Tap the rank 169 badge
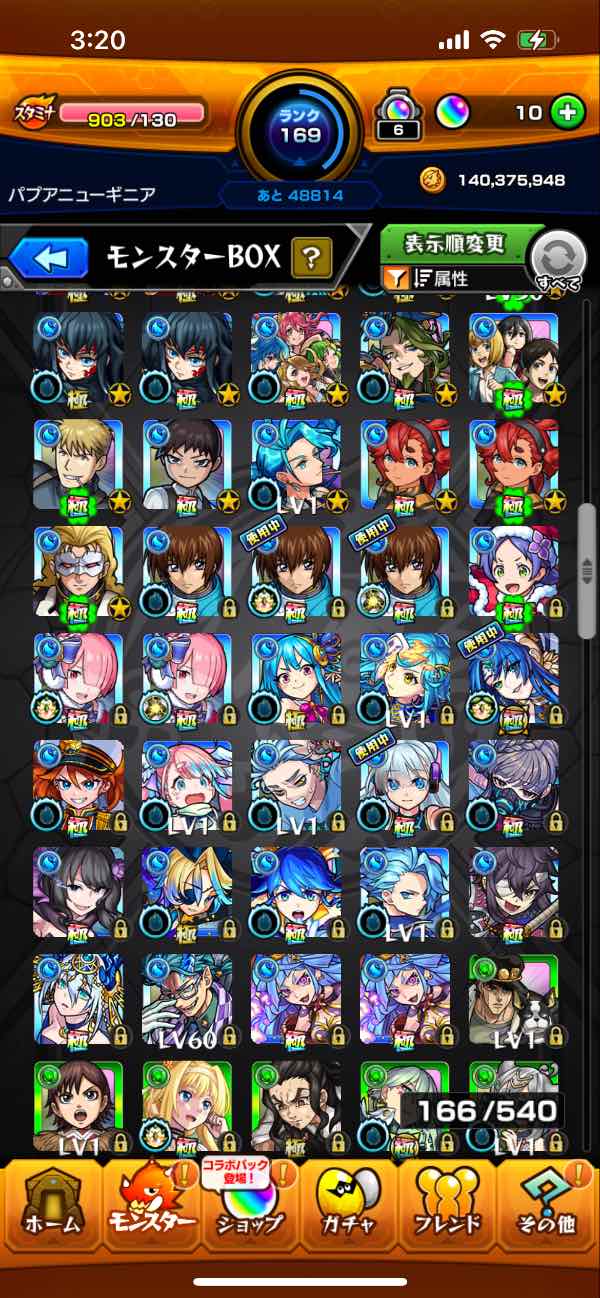This screenshot has height=1298, width=600. [x=300, y=126]
